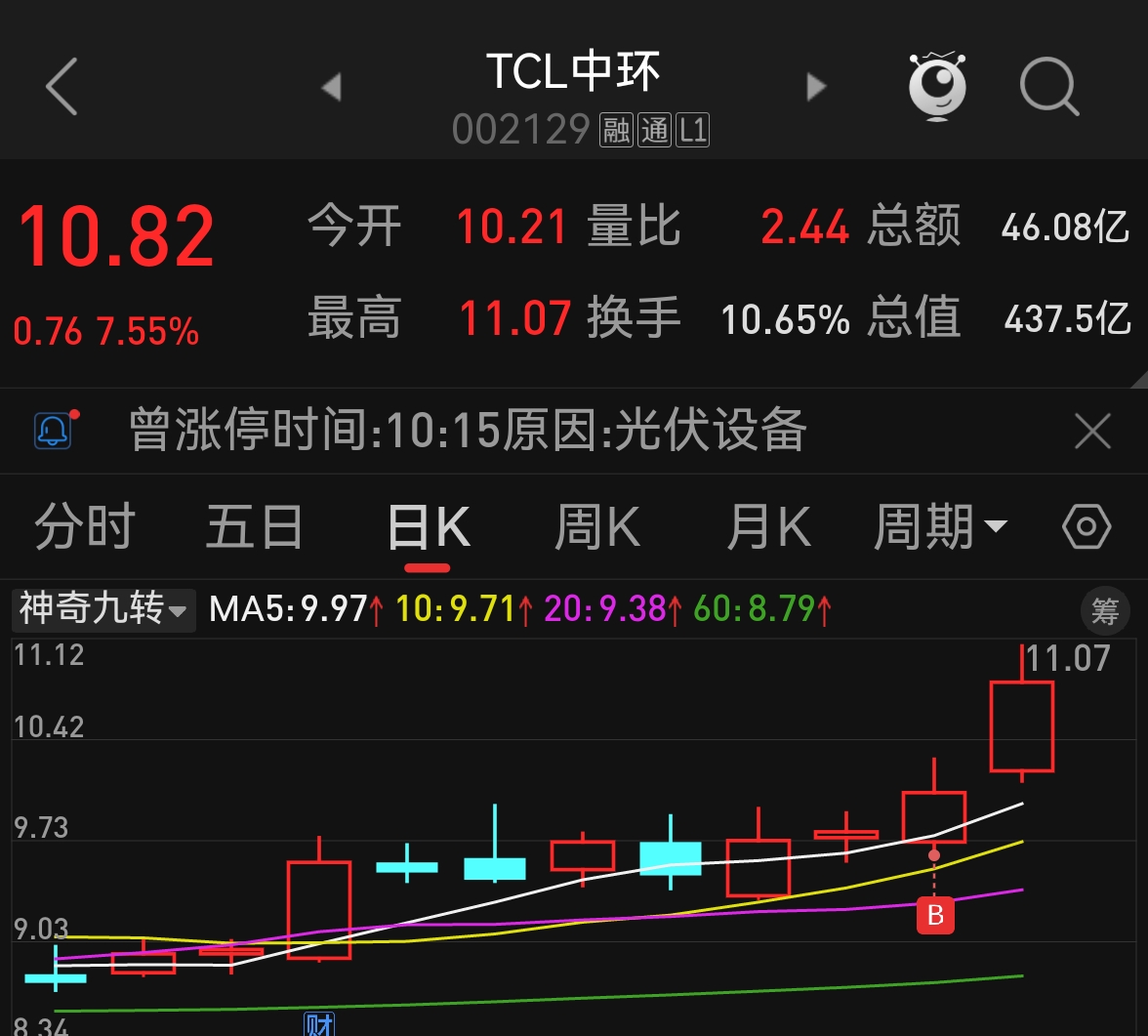Select the 日K chart tab

(x=428, y=528)
